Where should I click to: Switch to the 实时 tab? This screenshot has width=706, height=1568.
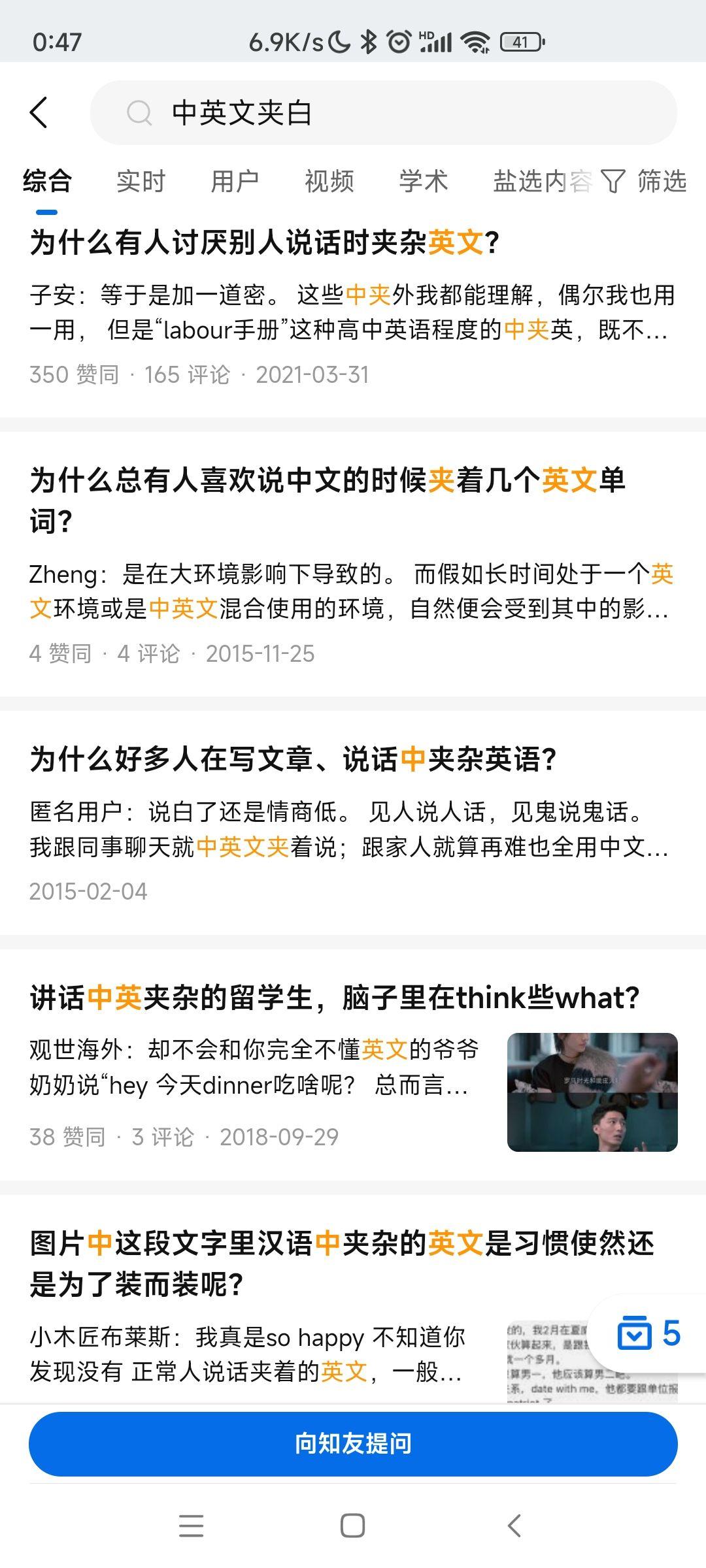[141, 181]
